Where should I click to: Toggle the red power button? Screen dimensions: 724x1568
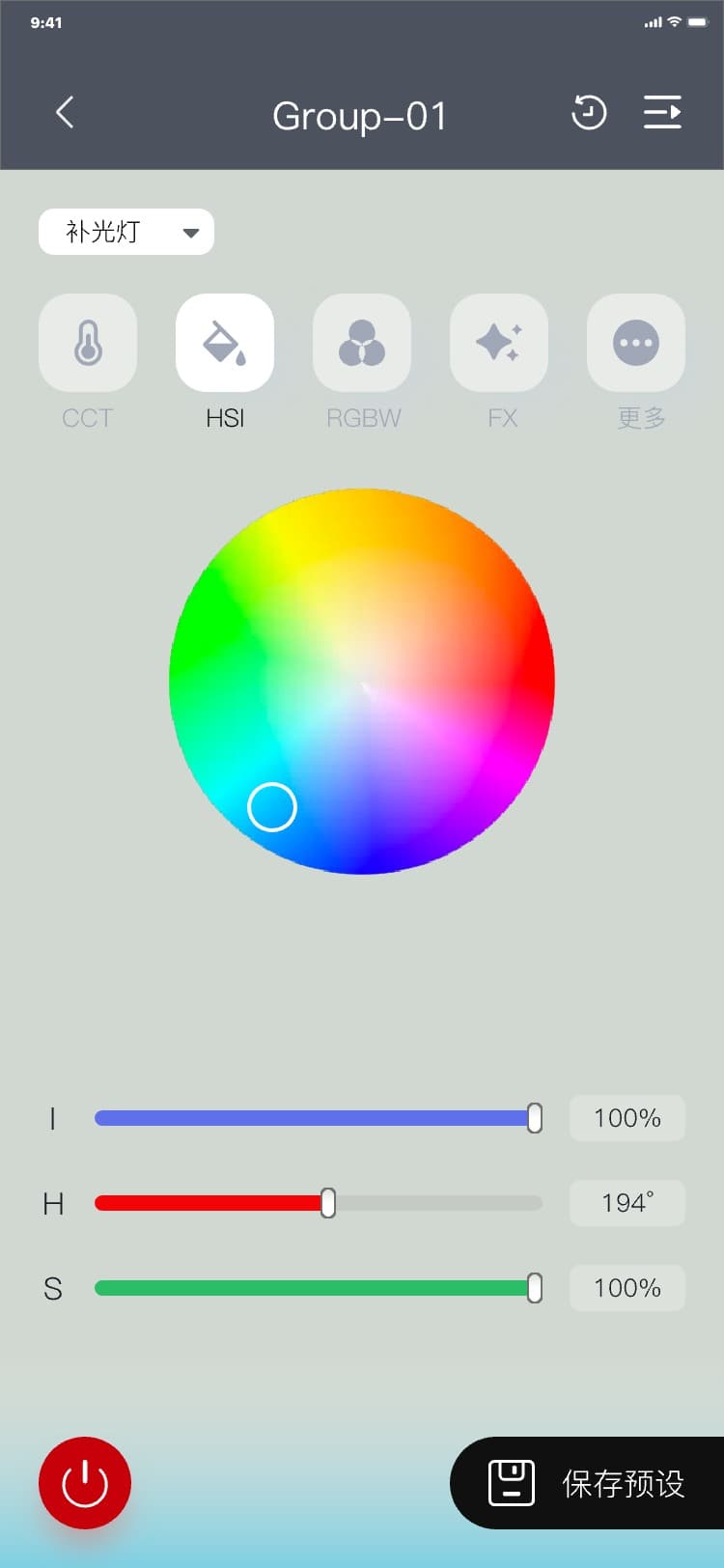tap(85, 1483)
